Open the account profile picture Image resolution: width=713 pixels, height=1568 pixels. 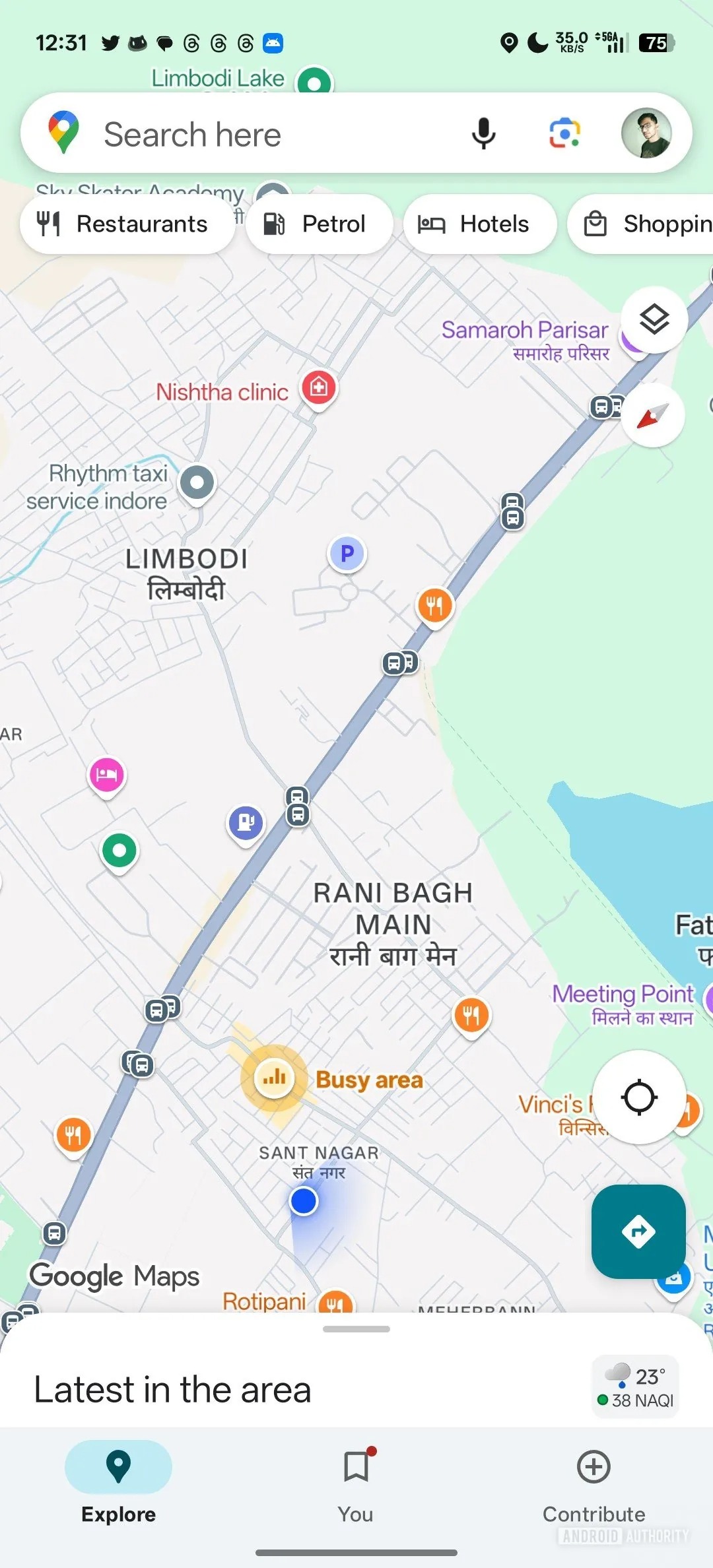(646, 133)
